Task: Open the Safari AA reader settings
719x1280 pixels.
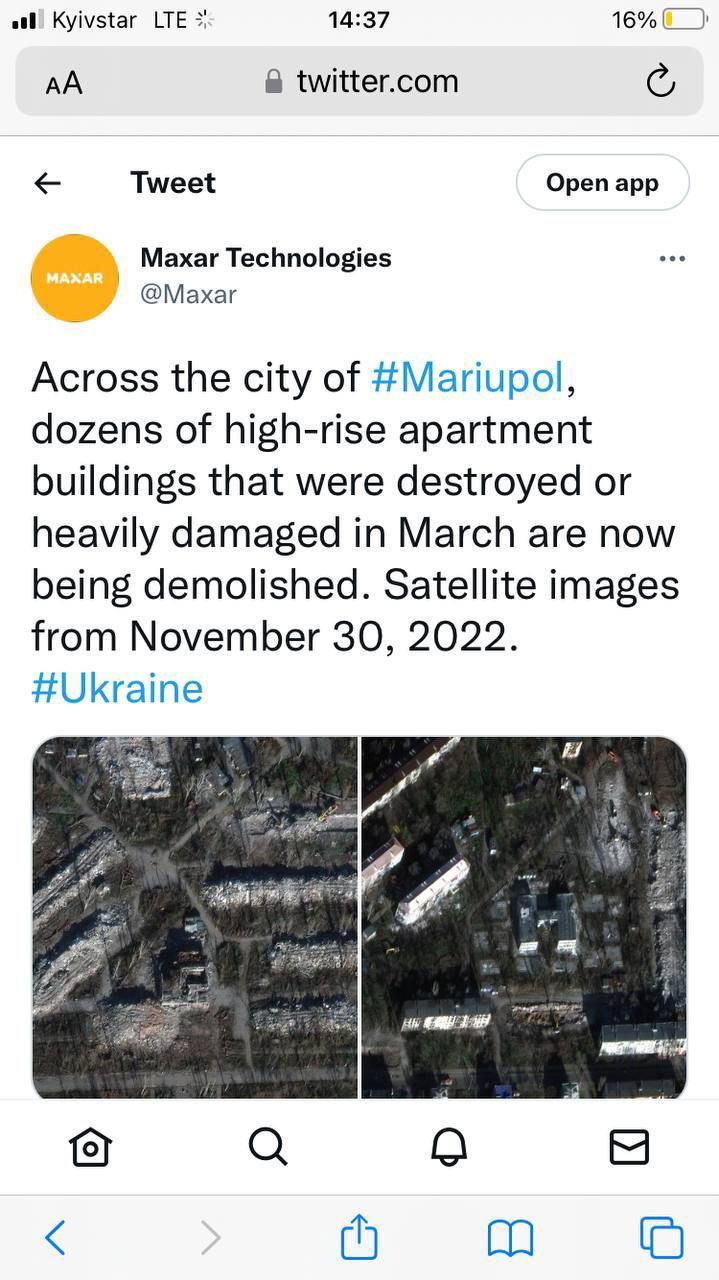Action: (x=64, y=83)
